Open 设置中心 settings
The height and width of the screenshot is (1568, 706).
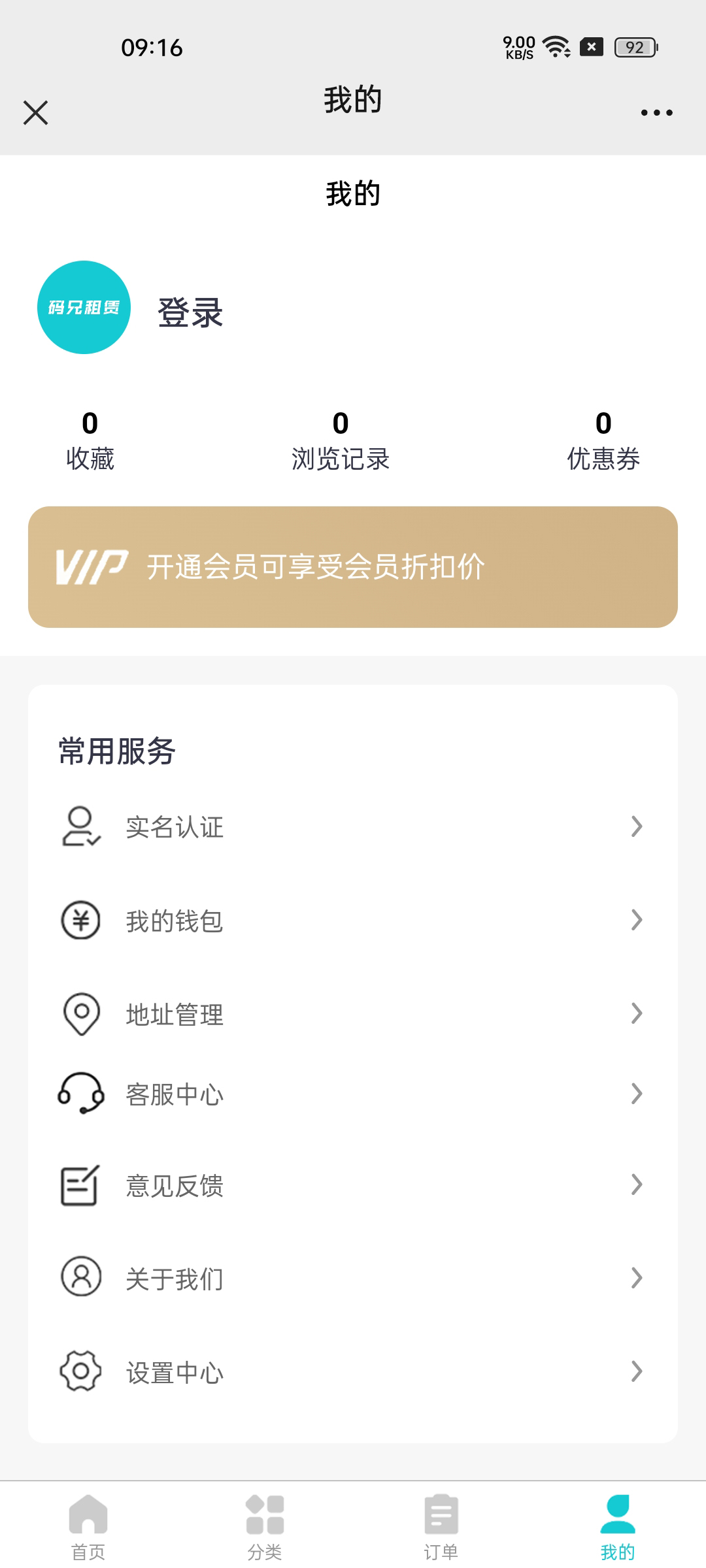353,1372
